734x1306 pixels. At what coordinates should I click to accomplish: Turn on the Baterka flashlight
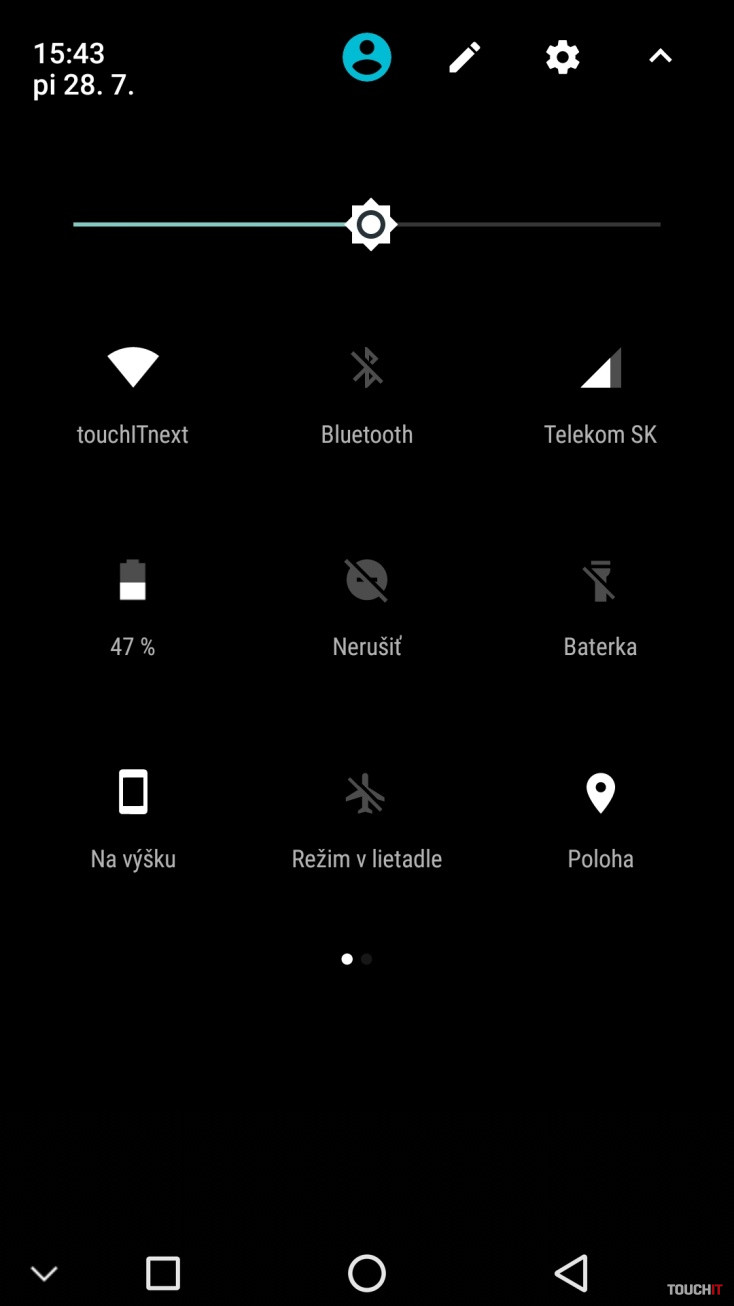pos(600,580)
